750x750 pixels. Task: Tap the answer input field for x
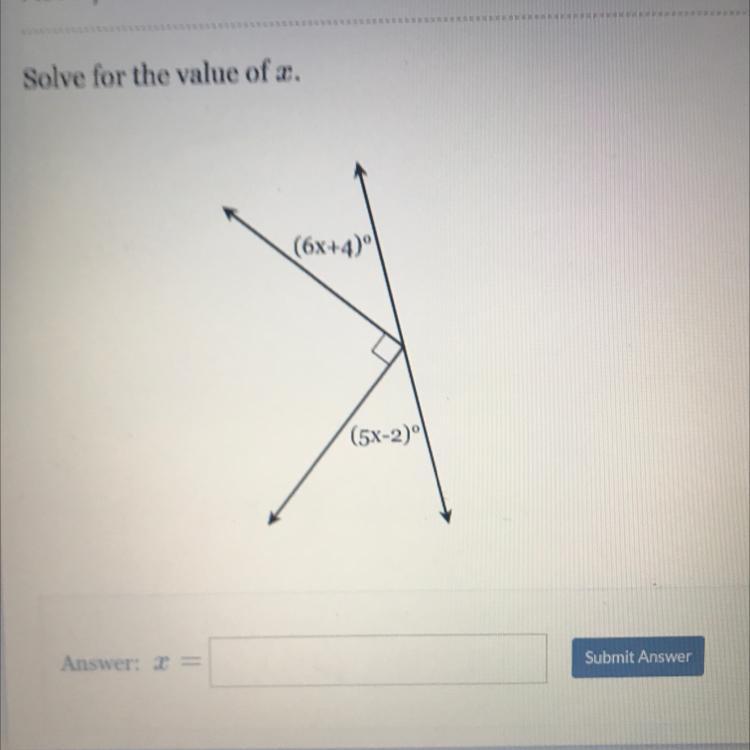pyautogui.click(x=378, y=660)
